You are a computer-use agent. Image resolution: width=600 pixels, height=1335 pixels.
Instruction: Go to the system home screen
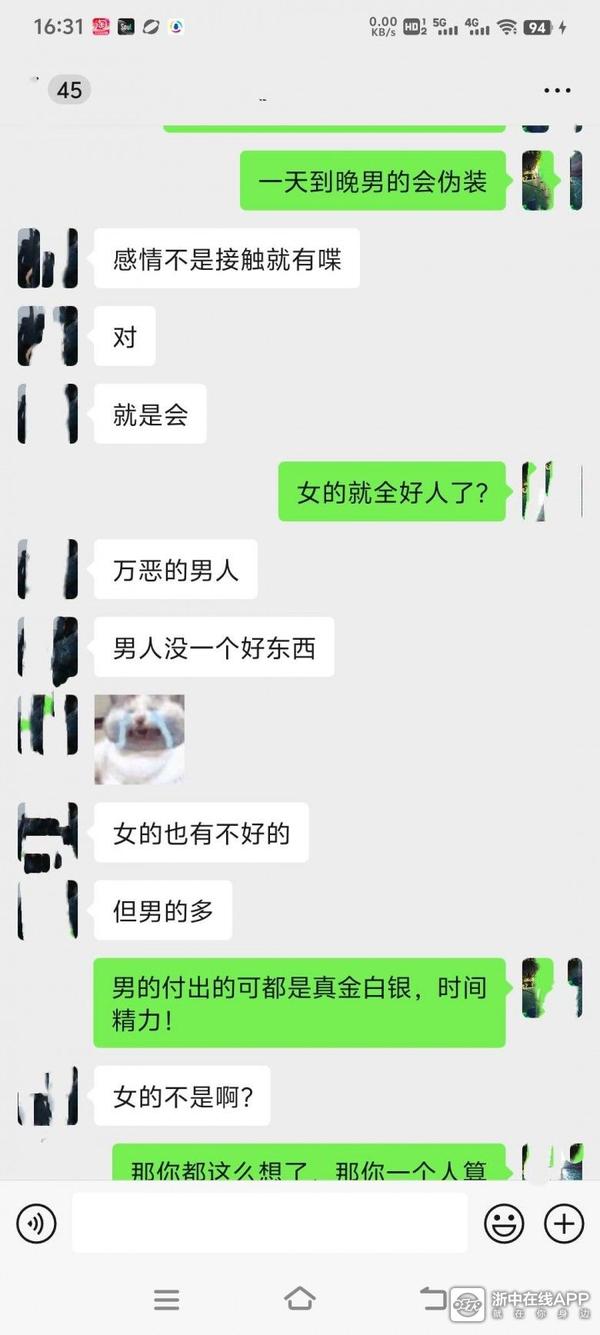pyautogui.click(x=300, y=1299)
